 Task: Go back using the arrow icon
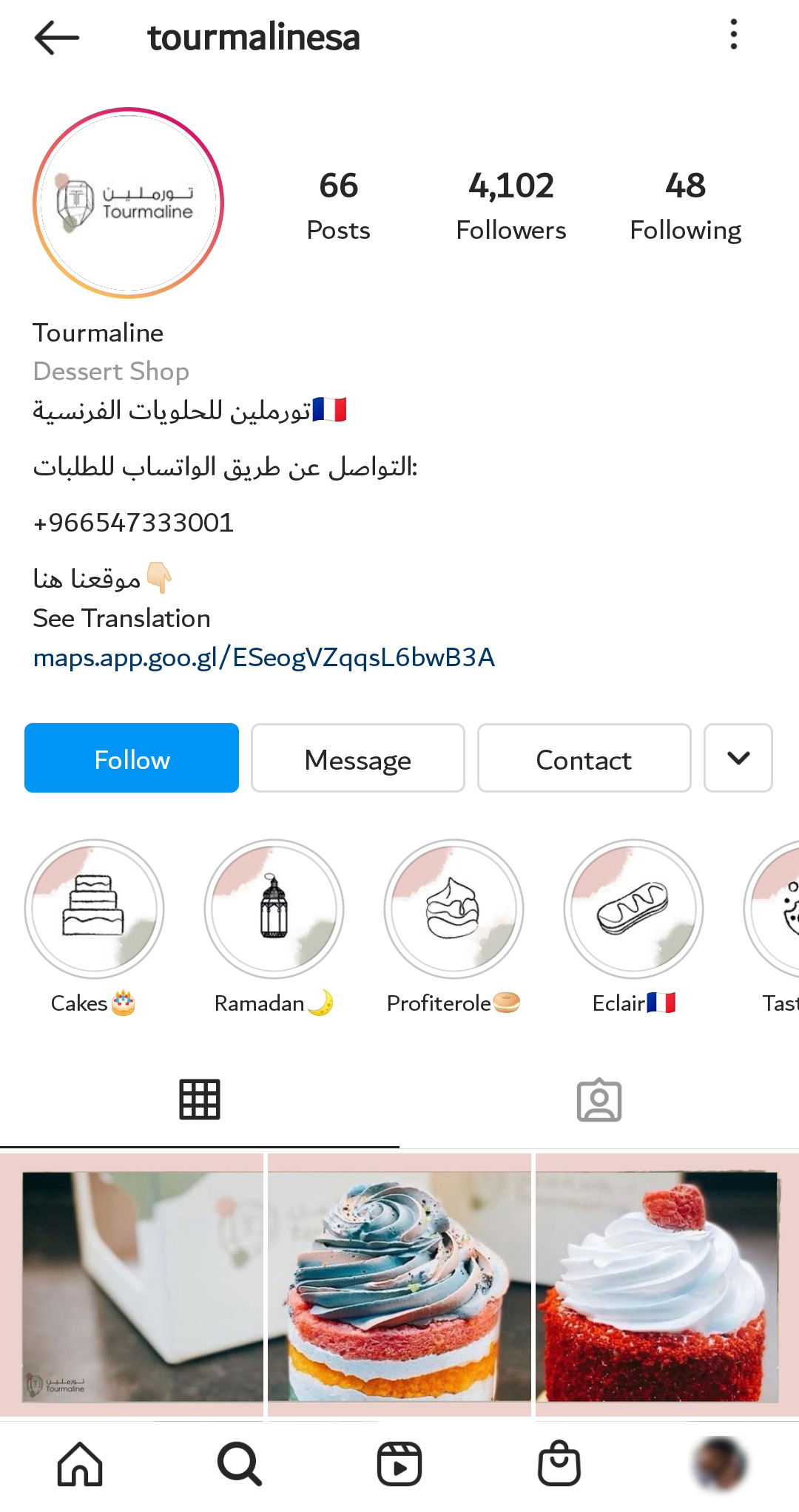tap(56, 37)
